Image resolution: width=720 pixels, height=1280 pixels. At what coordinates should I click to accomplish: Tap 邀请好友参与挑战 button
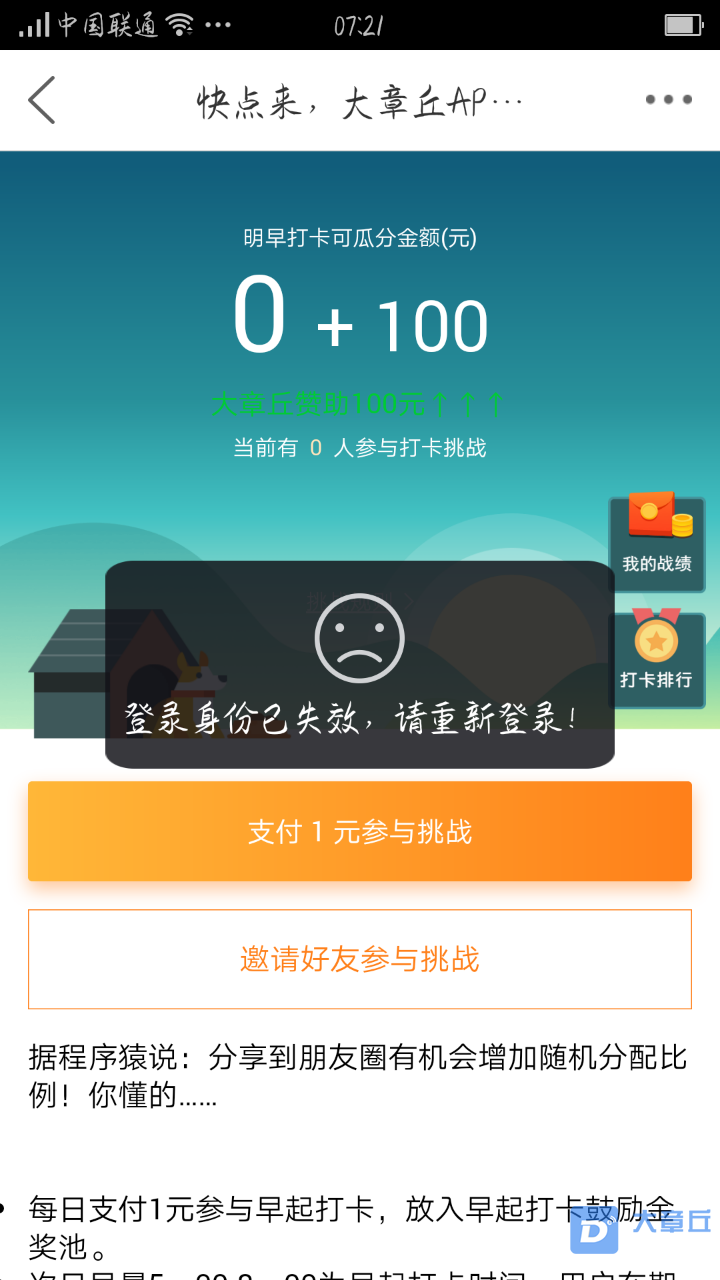pyautogui.click(x=360, y=960)
